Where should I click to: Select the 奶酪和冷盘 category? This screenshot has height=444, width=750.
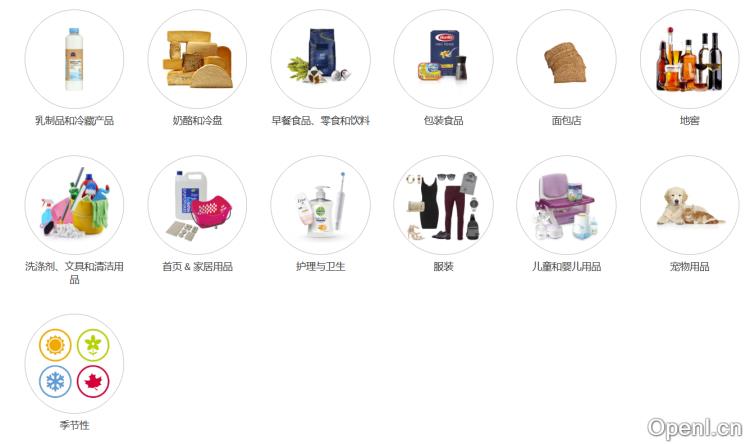pos(197,60)
